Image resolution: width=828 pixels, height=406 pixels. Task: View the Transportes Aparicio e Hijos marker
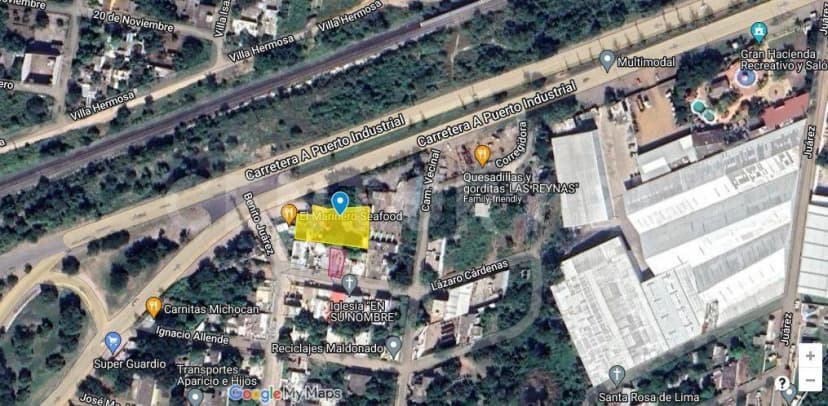(x=195, y=394)
